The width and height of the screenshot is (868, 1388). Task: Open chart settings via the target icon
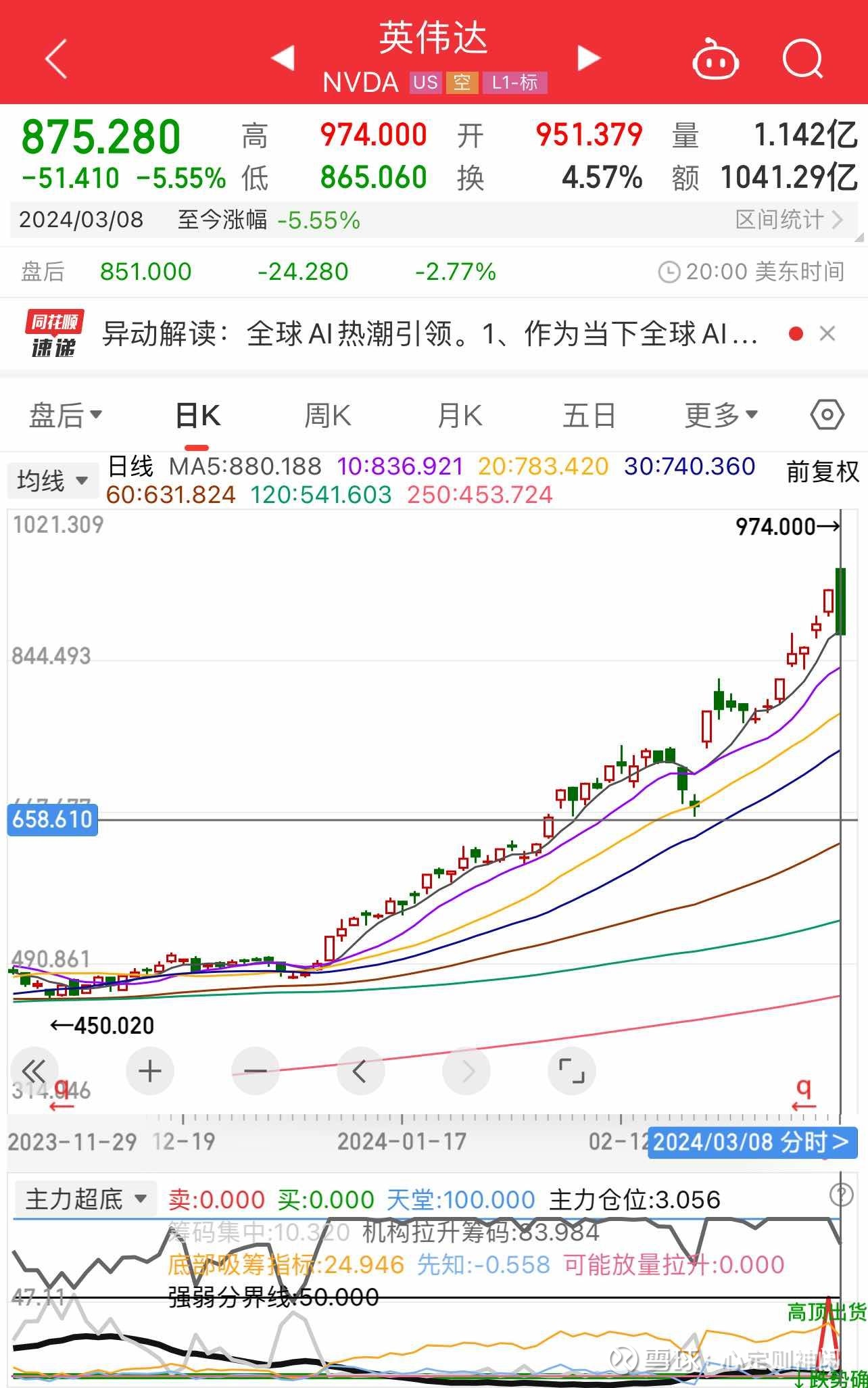[x=826, y=415]
